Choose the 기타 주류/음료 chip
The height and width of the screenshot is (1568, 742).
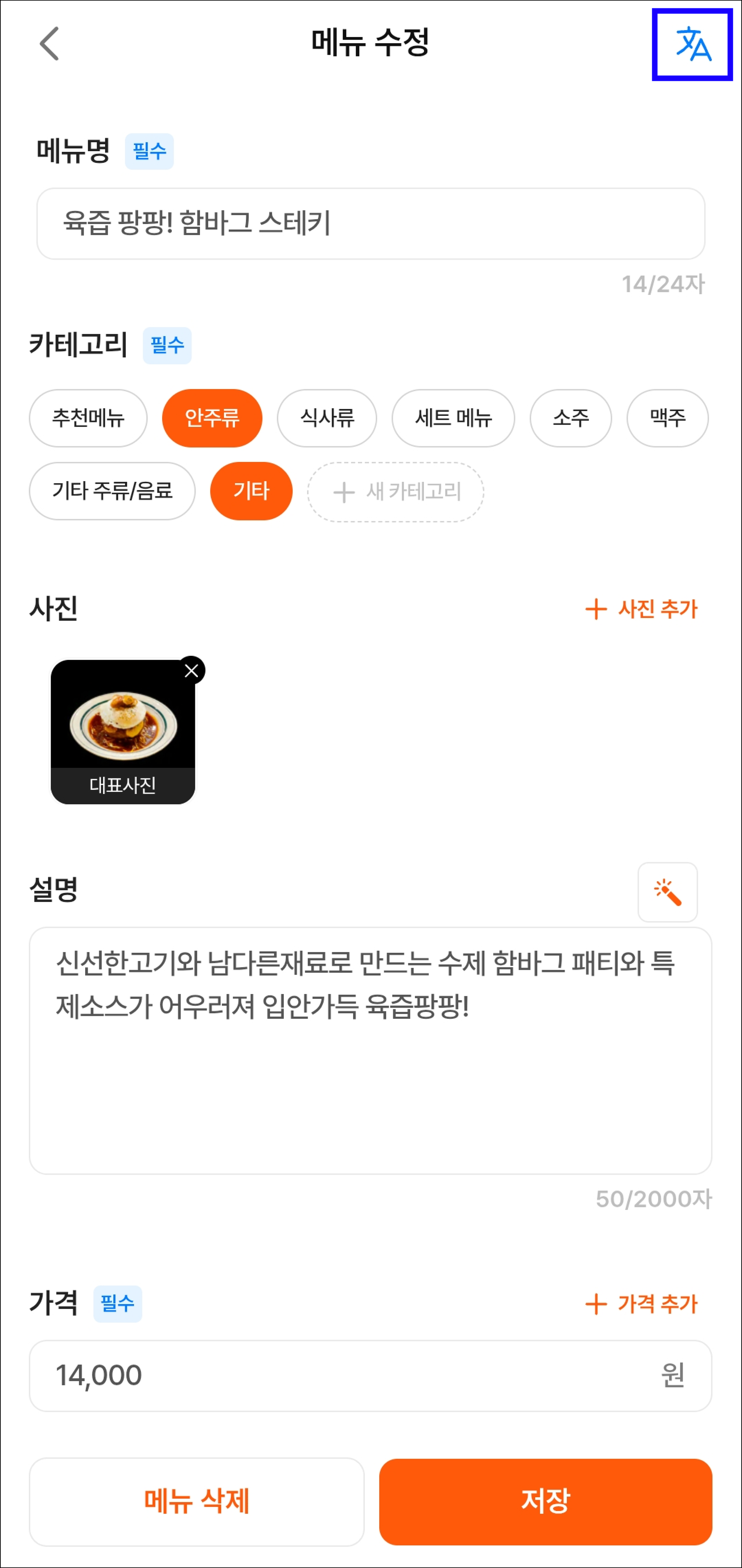point(113,491)
